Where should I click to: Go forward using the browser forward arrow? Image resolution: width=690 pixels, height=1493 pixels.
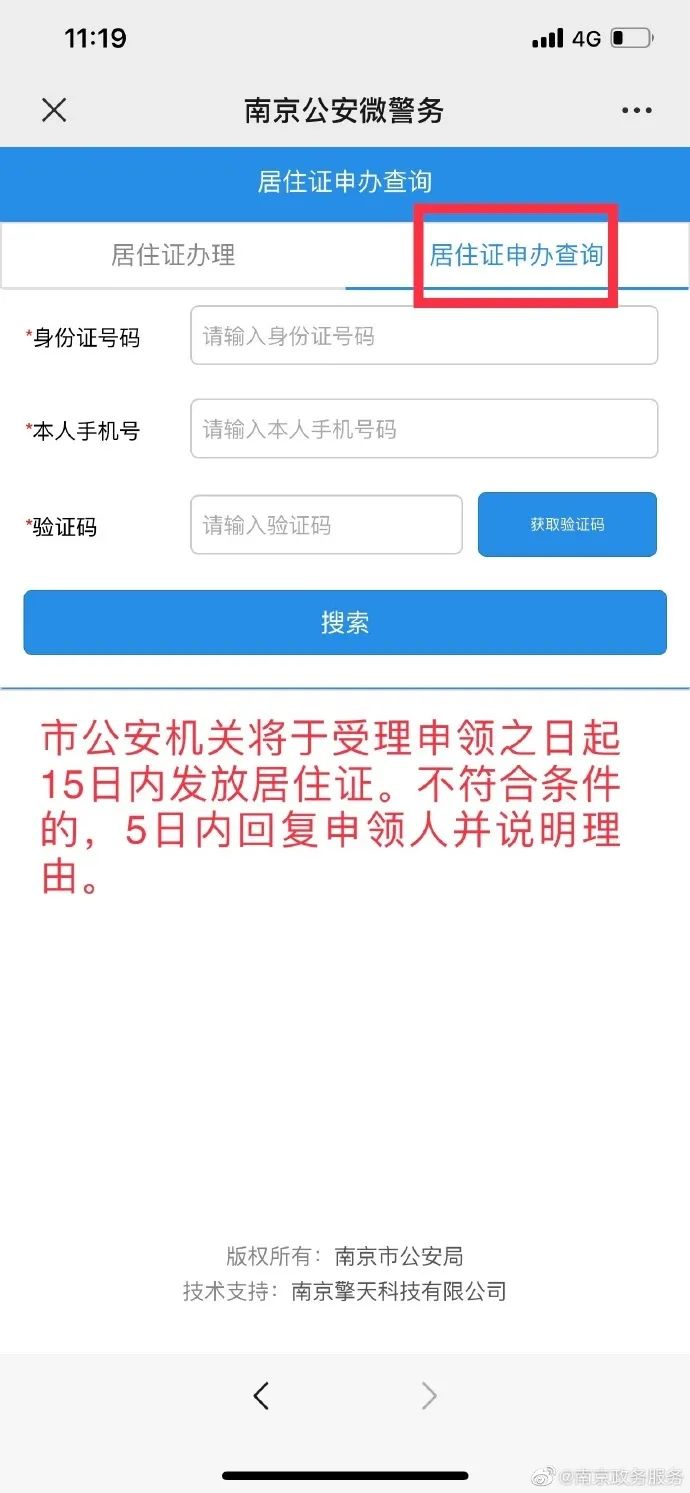(429, 1395)
